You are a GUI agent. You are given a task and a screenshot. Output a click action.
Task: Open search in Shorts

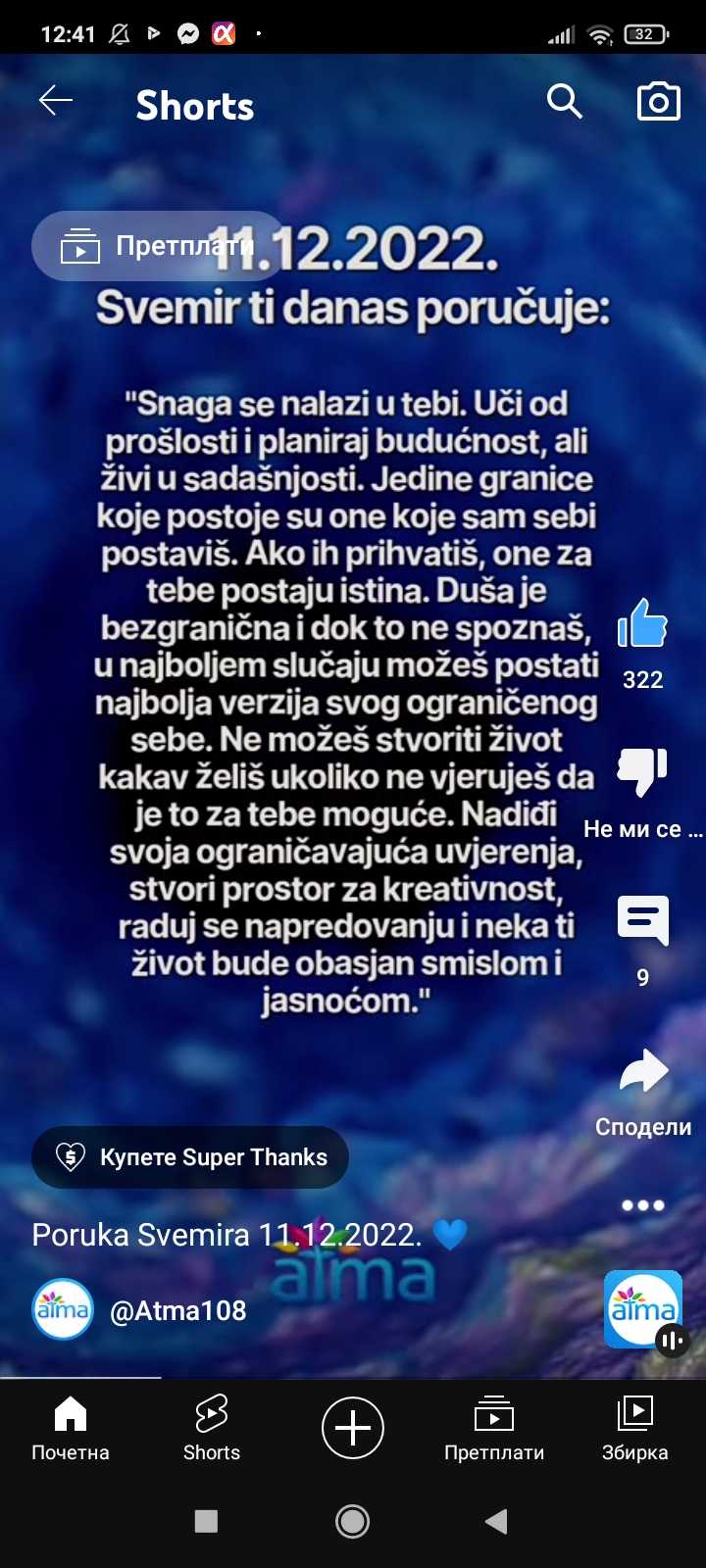point(564,101)
